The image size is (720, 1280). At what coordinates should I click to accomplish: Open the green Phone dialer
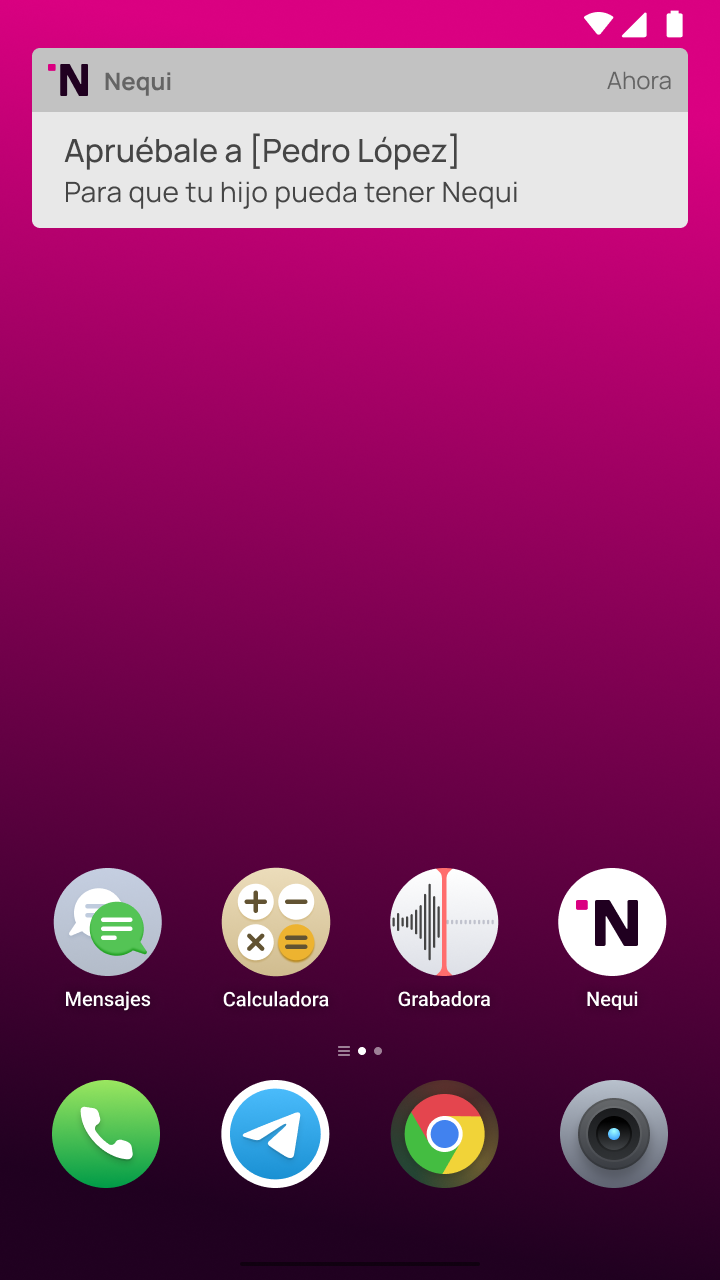(106, 1134)
